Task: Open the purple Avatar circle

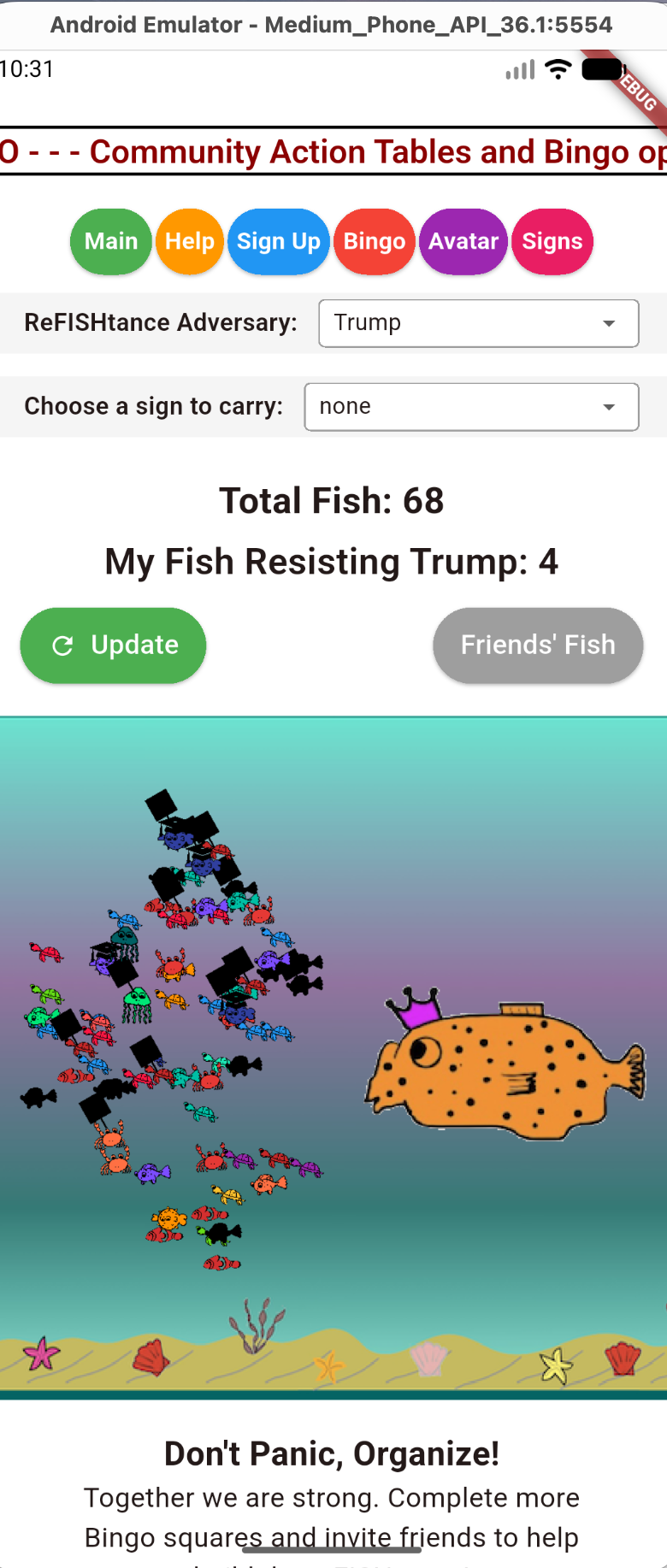Action: point(463,242)
